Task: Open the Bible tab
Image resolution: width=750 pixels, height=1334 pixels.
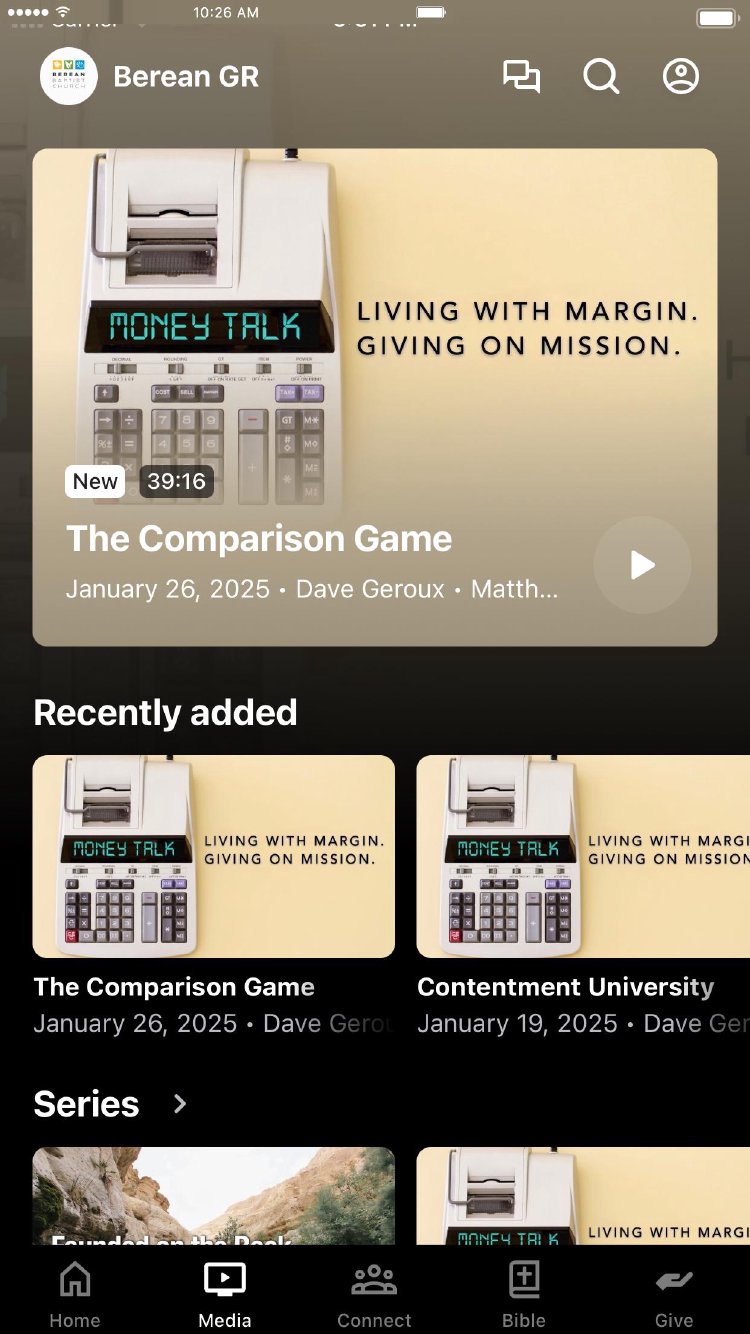Action: pyautogui.click(x=524, y=1293)
